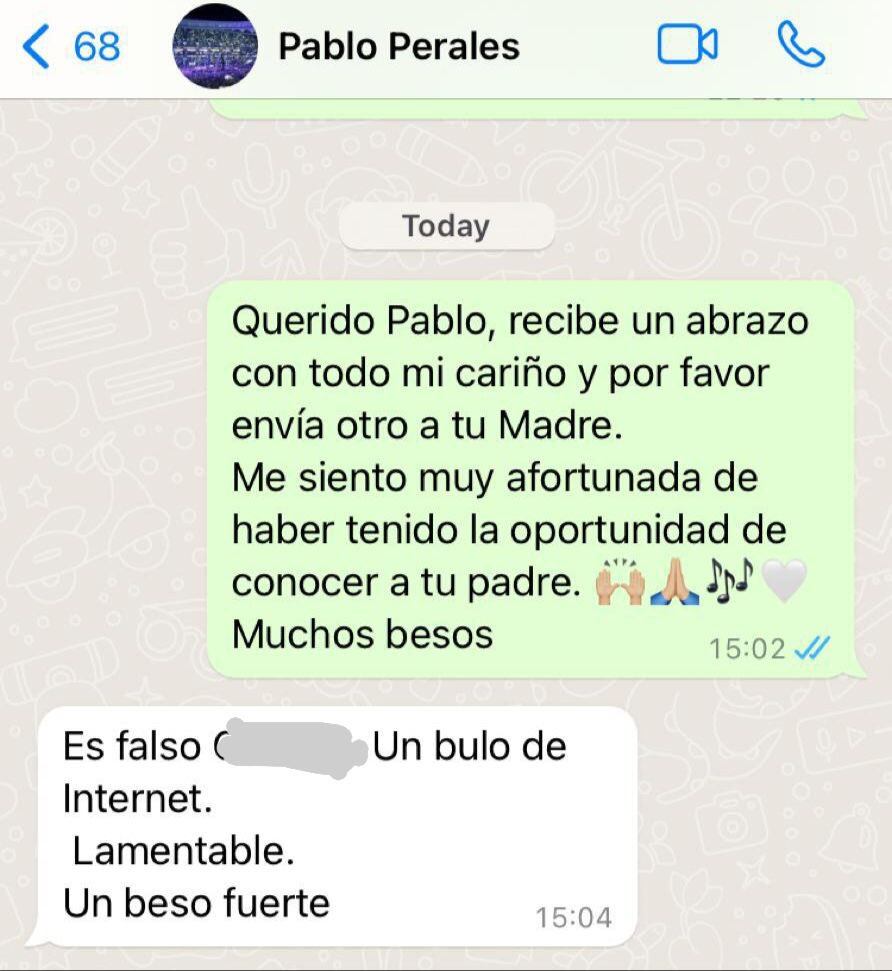Start a voice call with Pablo Perales
Viewport: 892px width, 971px height.
(800, 45)
